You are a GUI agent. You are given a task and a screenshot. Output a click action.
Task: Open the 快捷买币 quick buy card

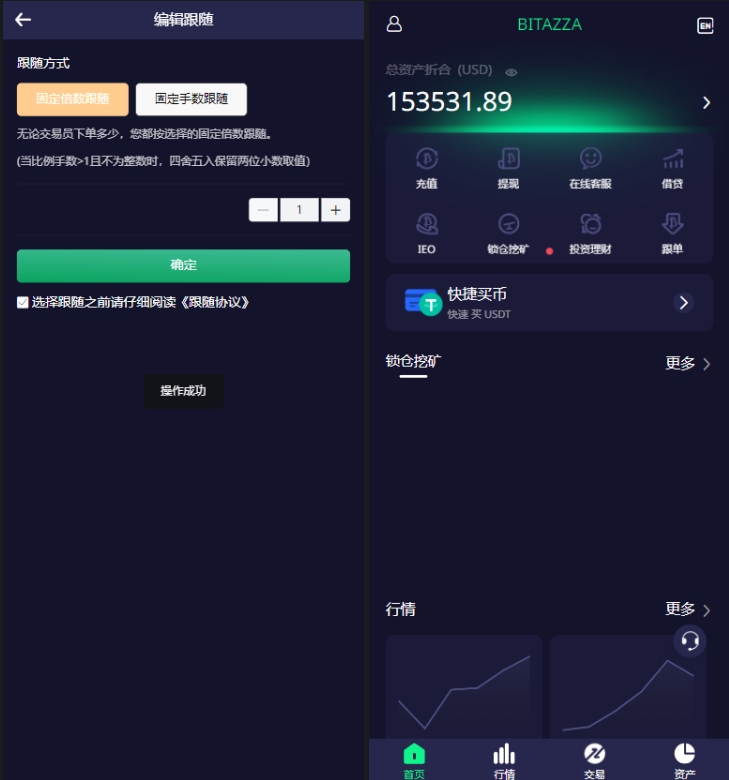[x=548, y=302]
